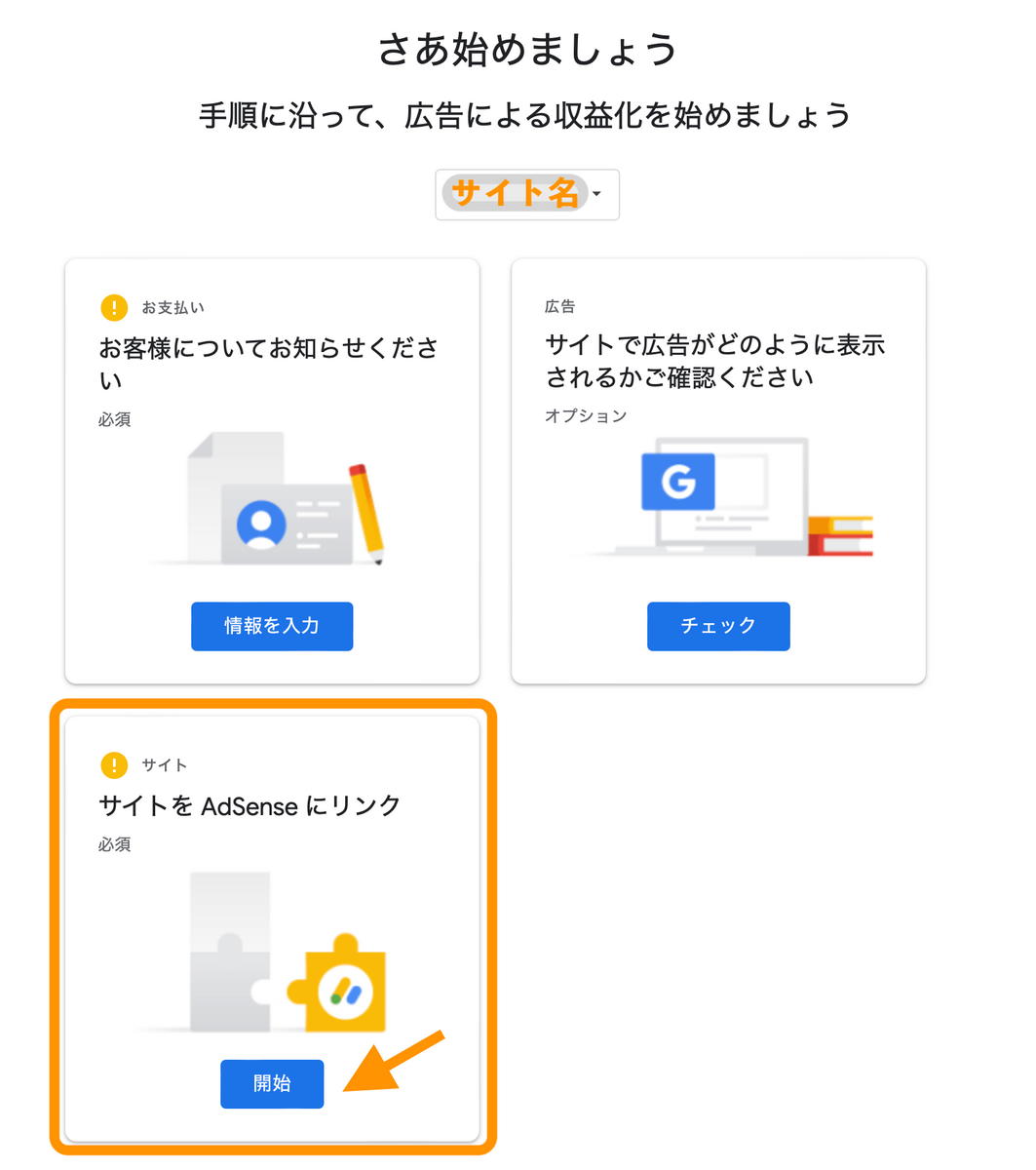1036x1170 pixels.
Task: Click the オプション label on the ads card
Action: [586, 416]
